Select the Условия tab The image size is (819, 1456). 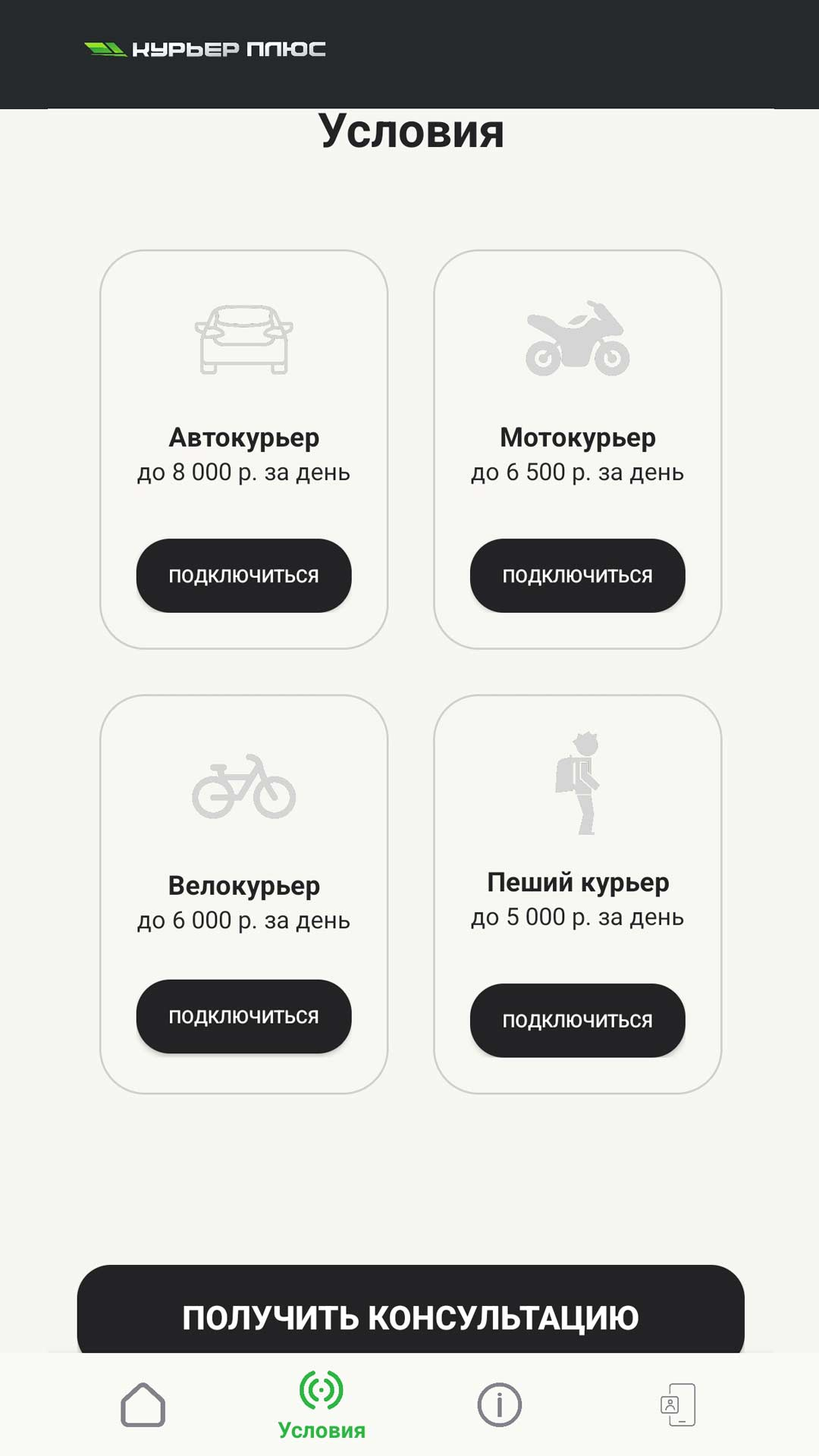(x=322, y=1405)
